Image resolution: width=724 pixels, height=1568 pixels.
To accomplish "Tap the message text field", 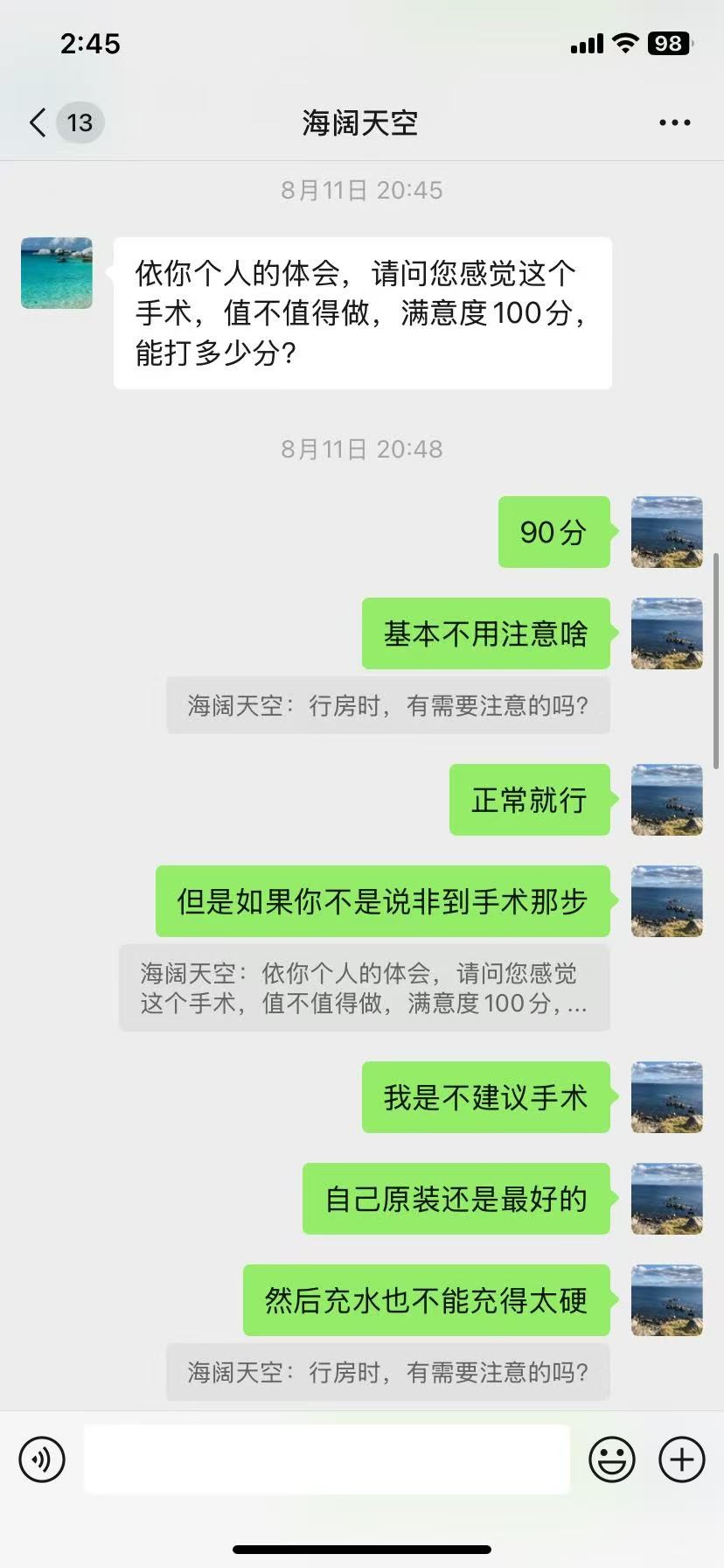I will click(326, 1459).
